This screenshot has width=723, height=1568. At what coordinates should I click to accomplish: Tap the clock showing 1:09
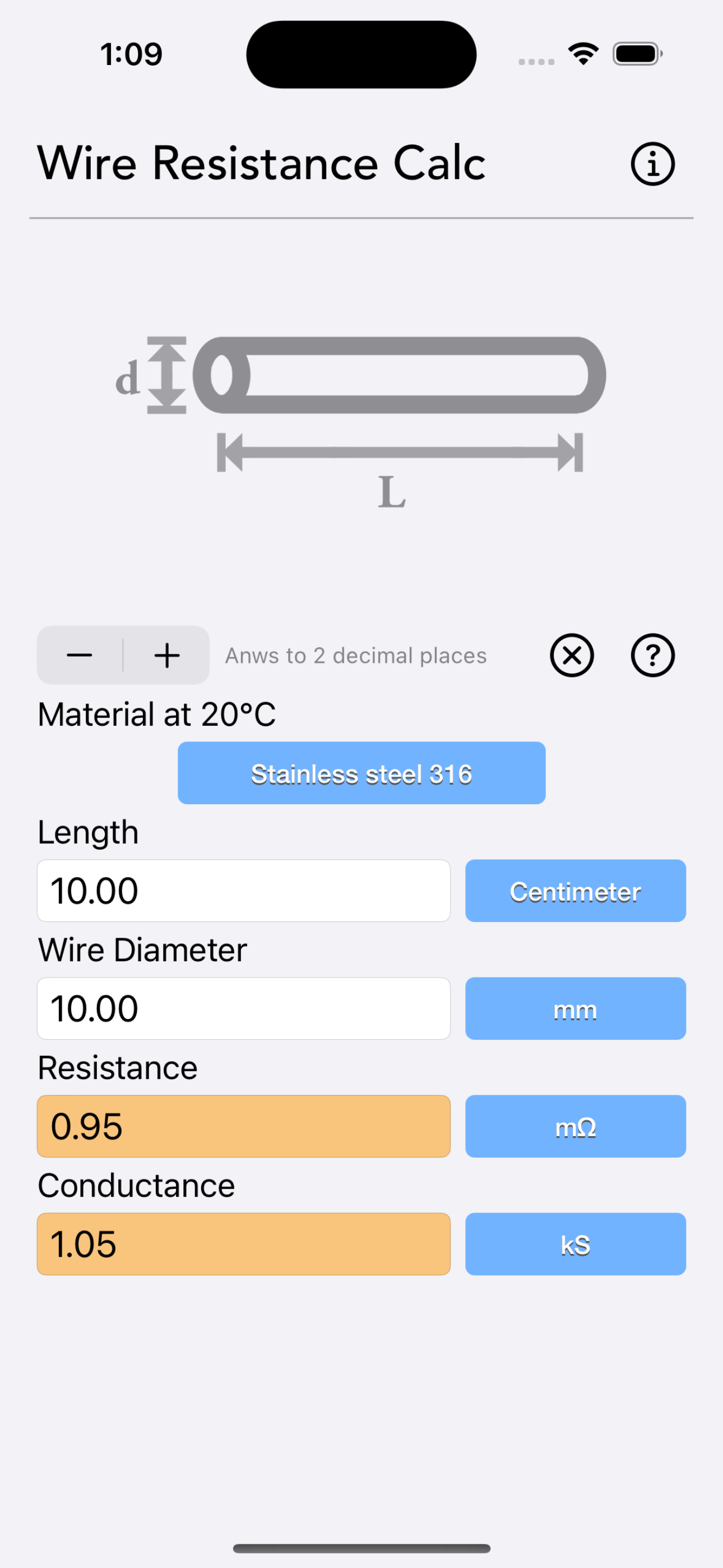point(131,54)
